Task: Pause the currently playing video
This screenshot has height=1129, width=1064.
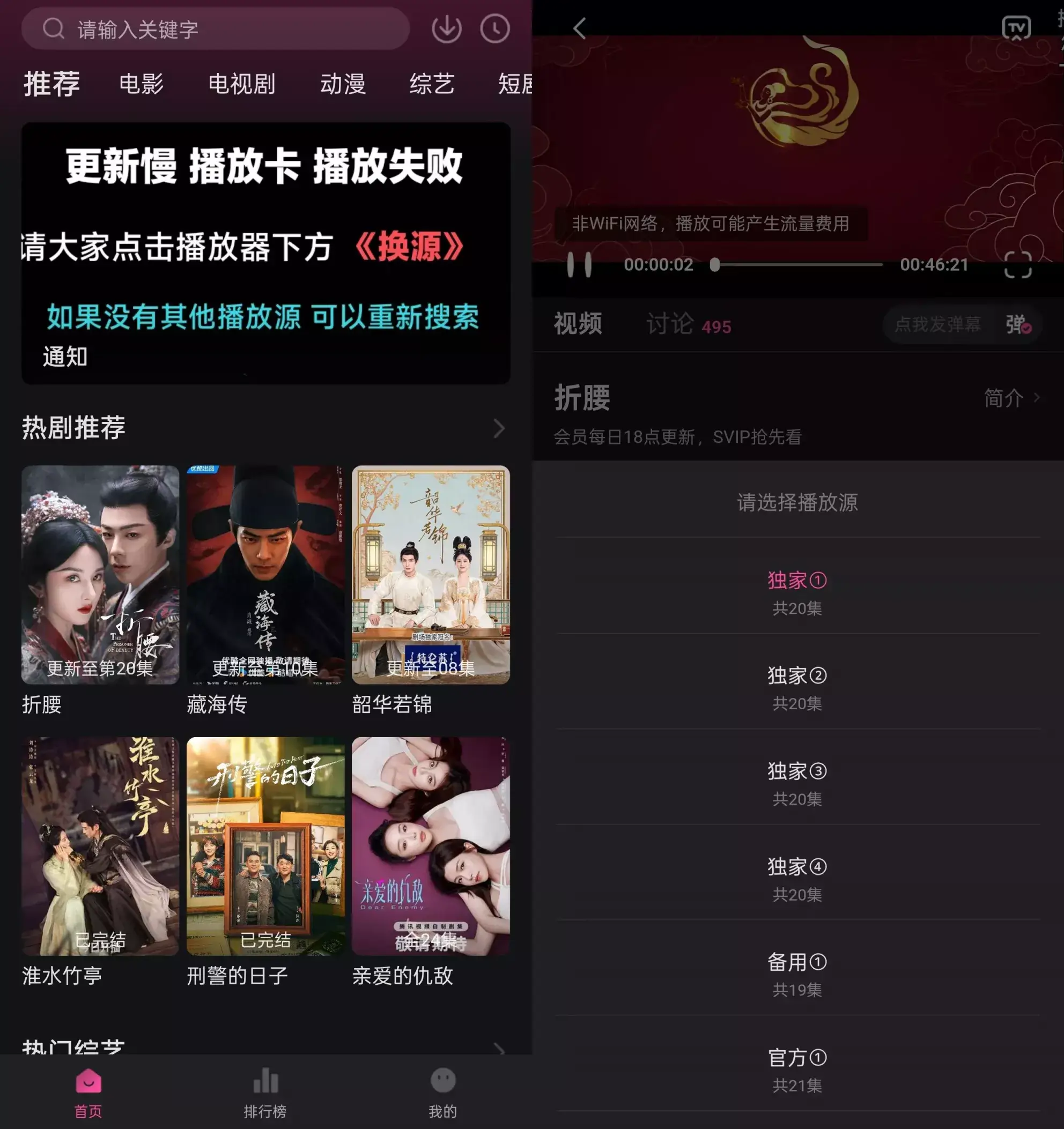Action: [x=581, y=265]
